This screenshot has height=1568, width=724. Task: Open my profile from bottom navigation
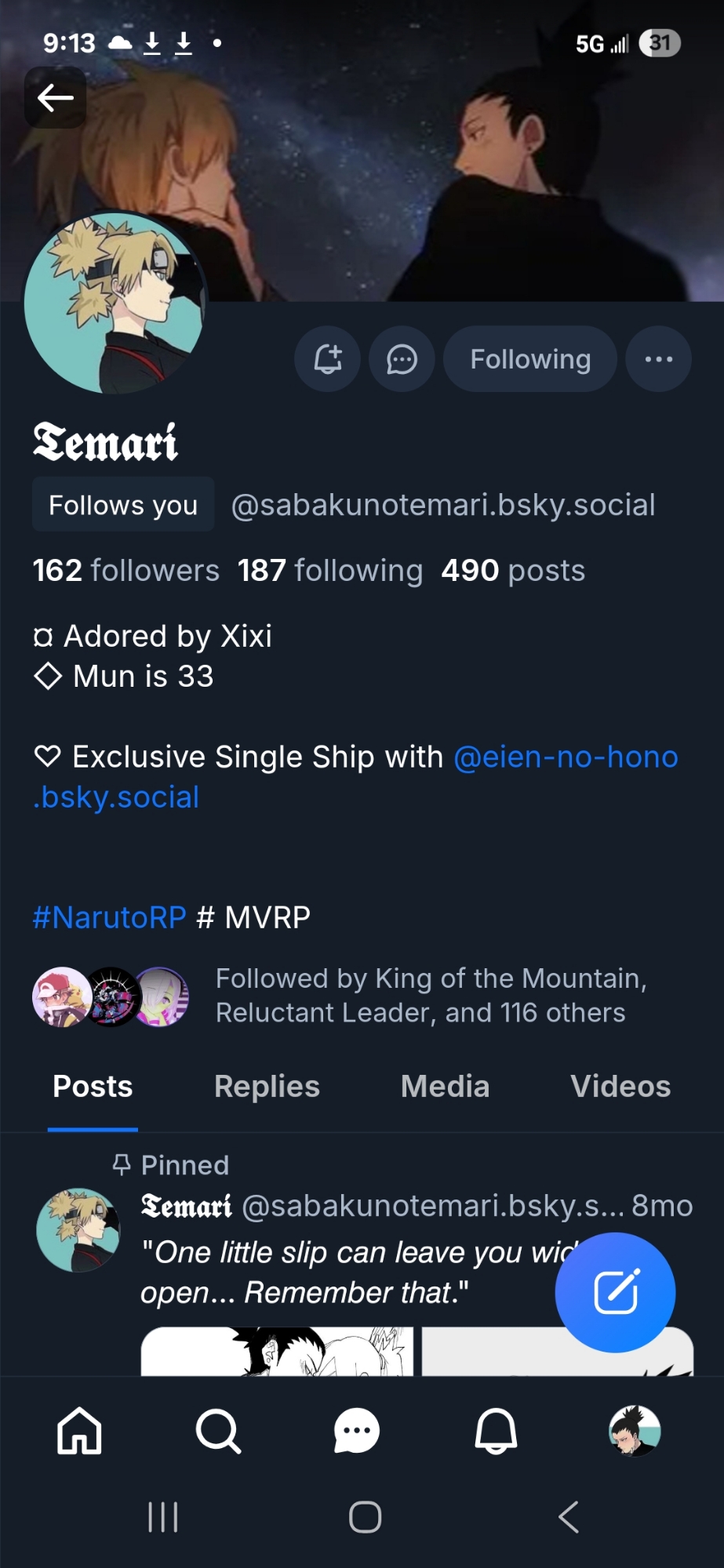(x=635, y=1431)
